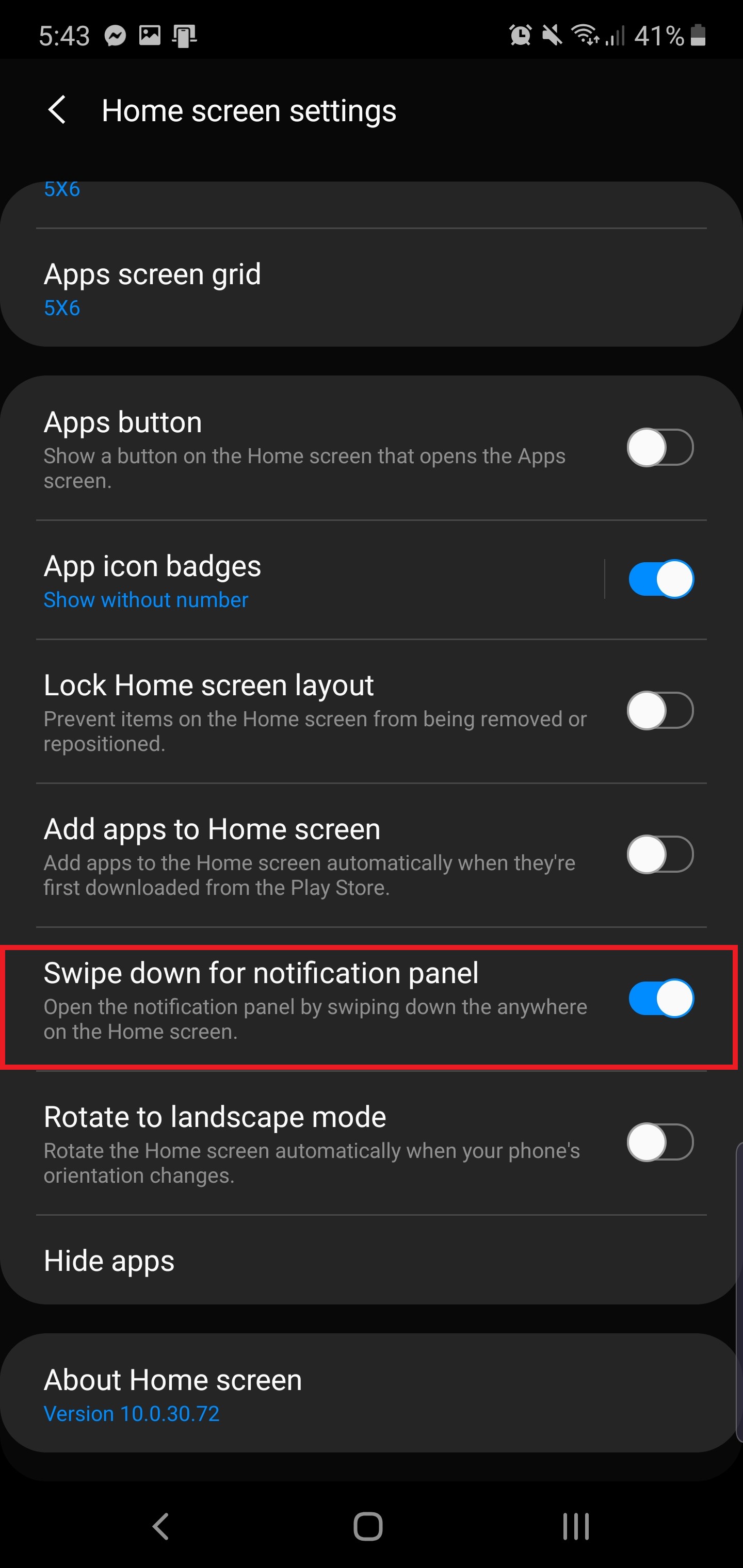Disable App icon badges
The image size is (743, 1568).
pos(659,579)
